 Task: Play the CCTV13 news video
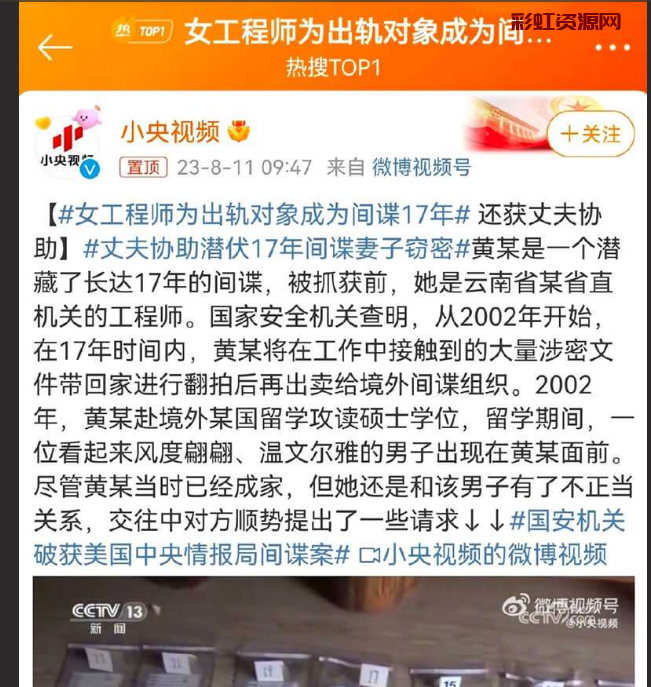(x=333, y=632)
